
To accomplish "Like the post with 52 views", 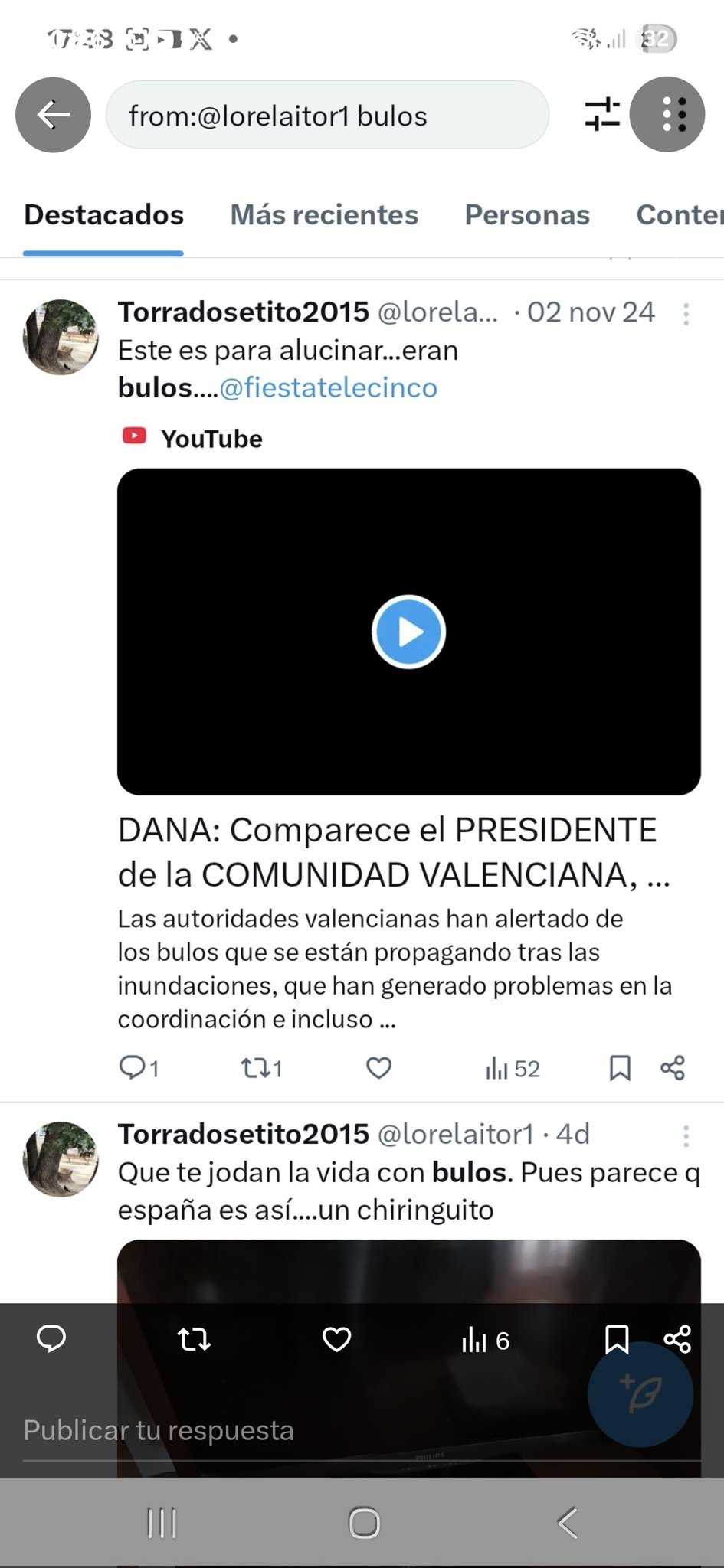I will [378, 1067].
